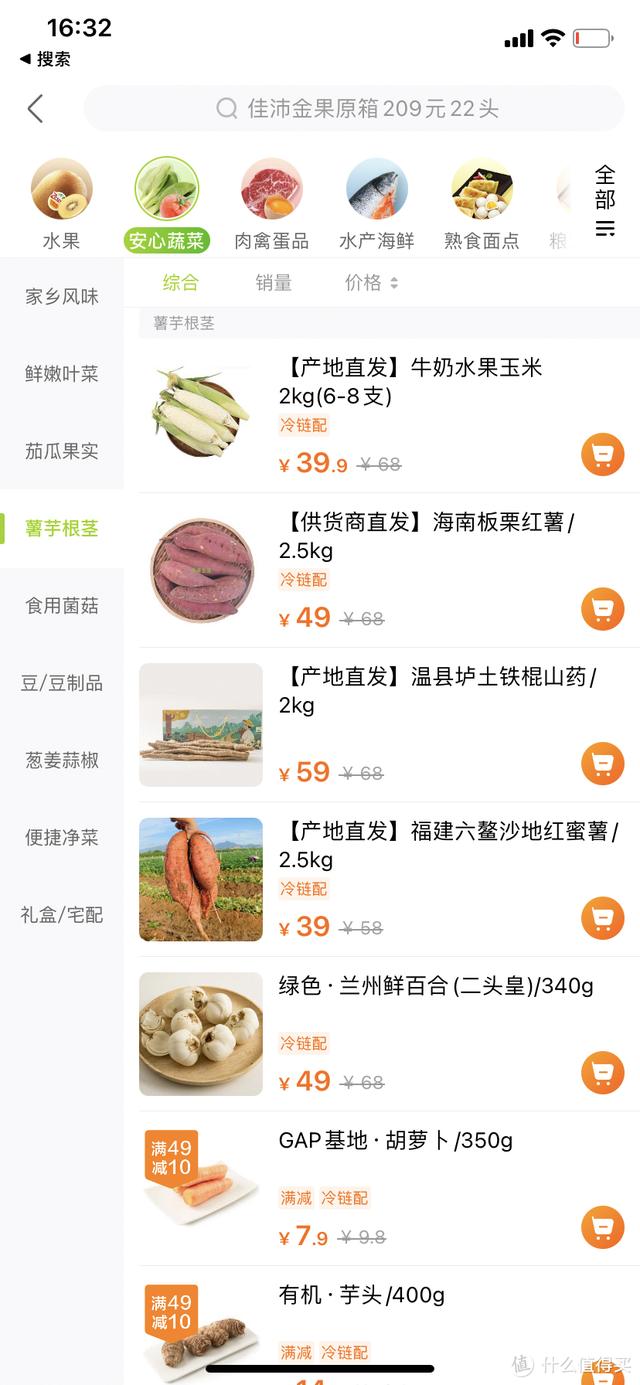Open the 茄瓜果实 subcategory
Image resolution: width=640 pixels, height=1385 pixels.
[x=62, y=451]
